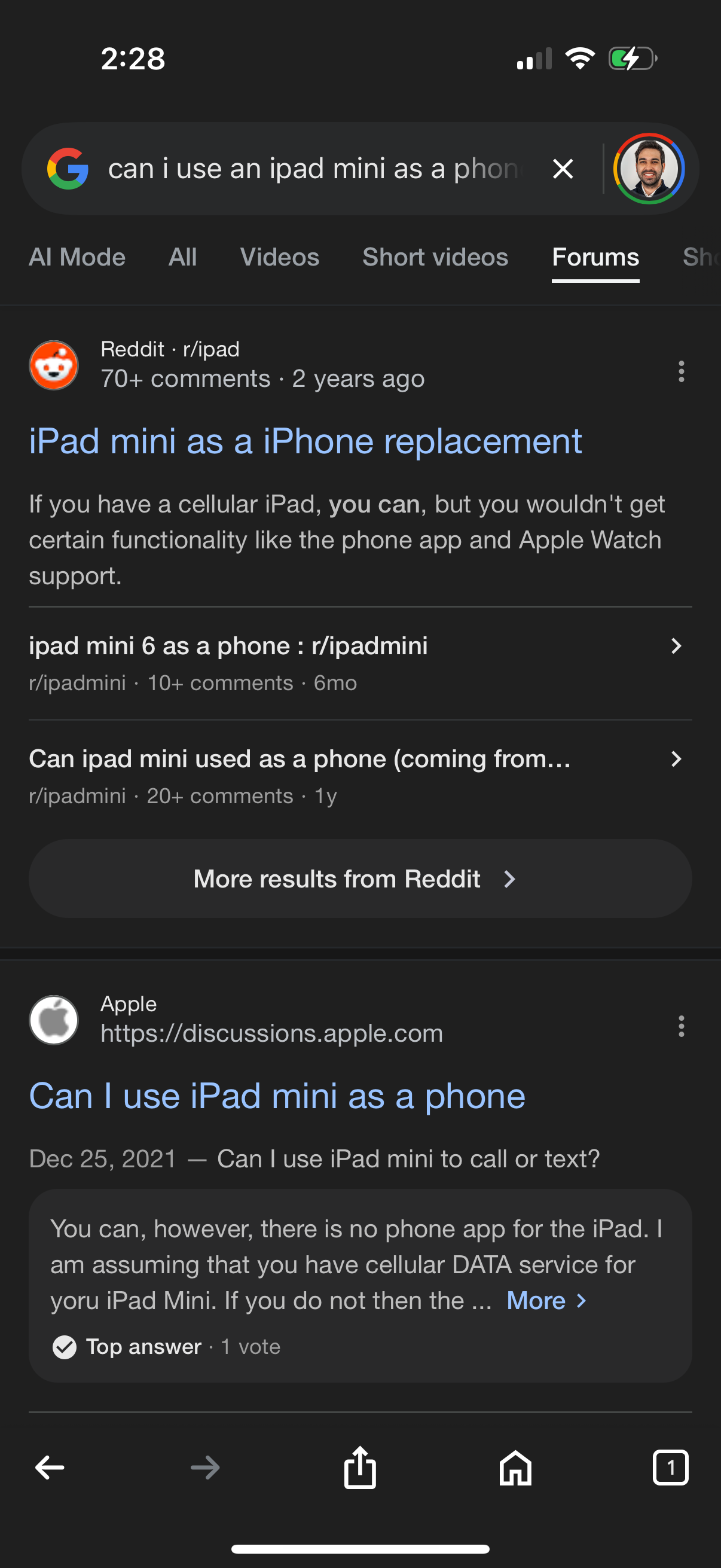This screenshot has height=1568, width=721.
Task: Navigate forward with the right arrow
Action: pyautogui.click(x=206, y=1467)
